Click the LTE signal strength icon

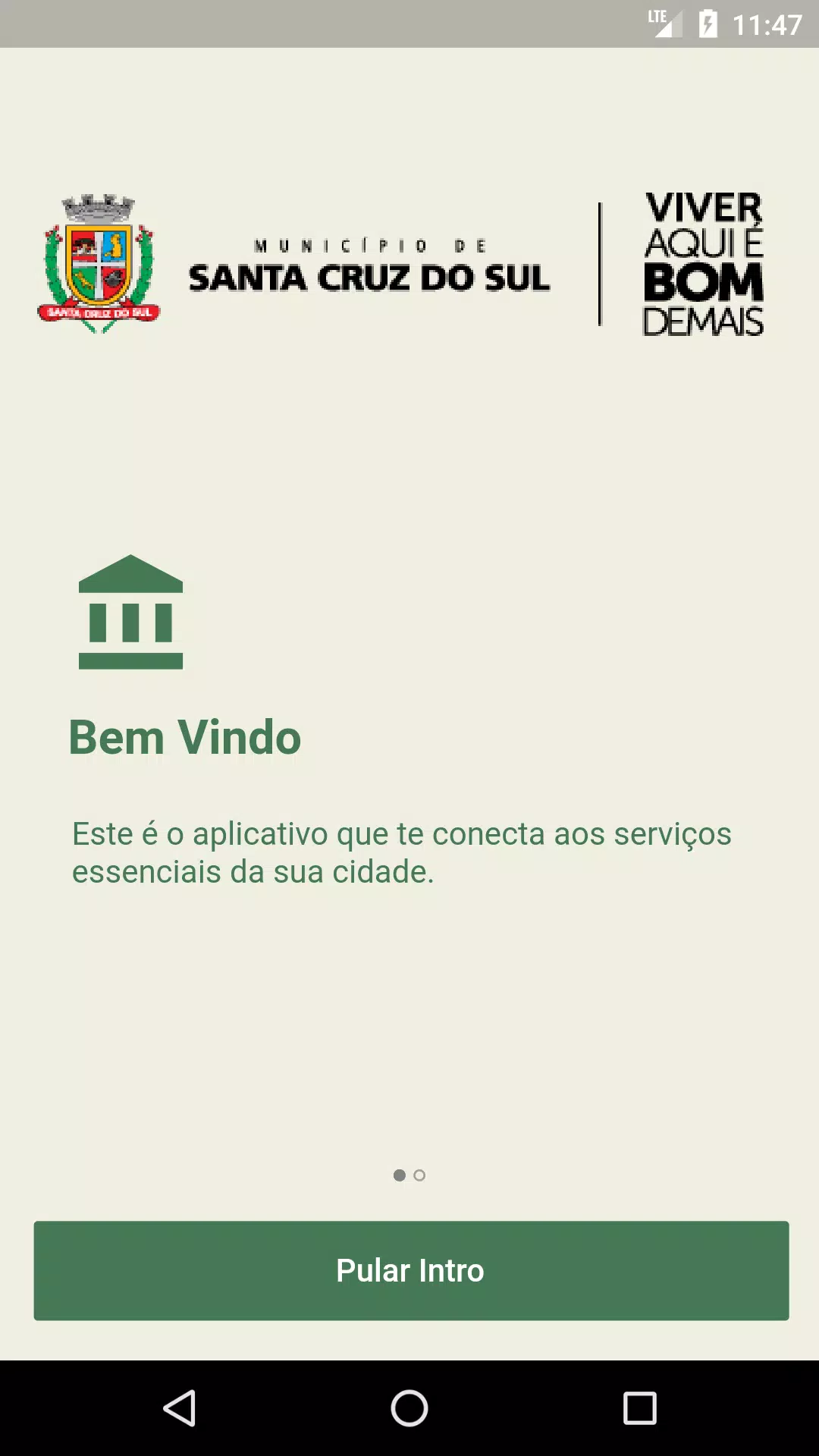664,23
